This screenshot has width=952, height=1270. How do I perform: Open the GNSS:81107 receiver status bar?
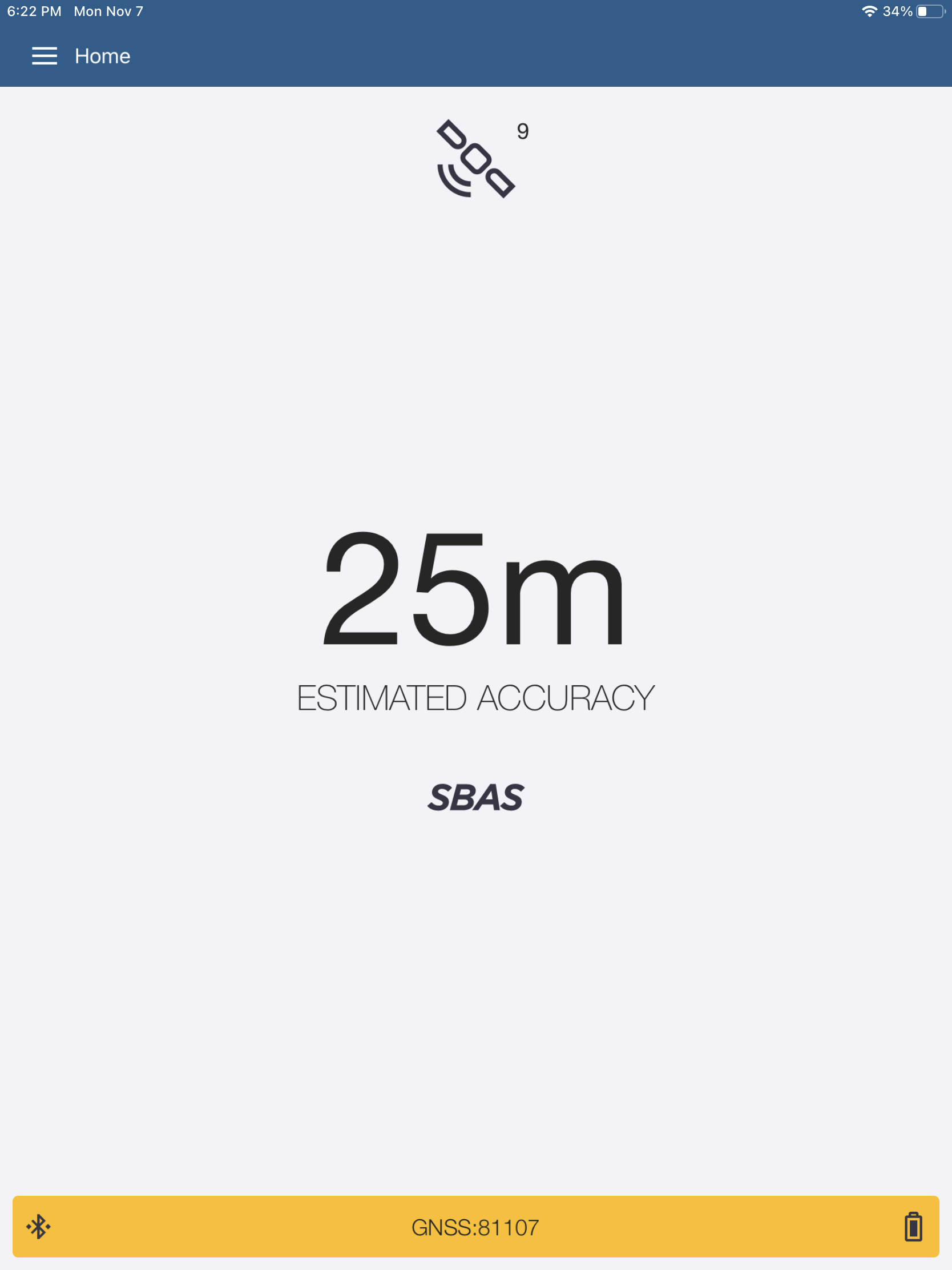[x=475, y=1228]
